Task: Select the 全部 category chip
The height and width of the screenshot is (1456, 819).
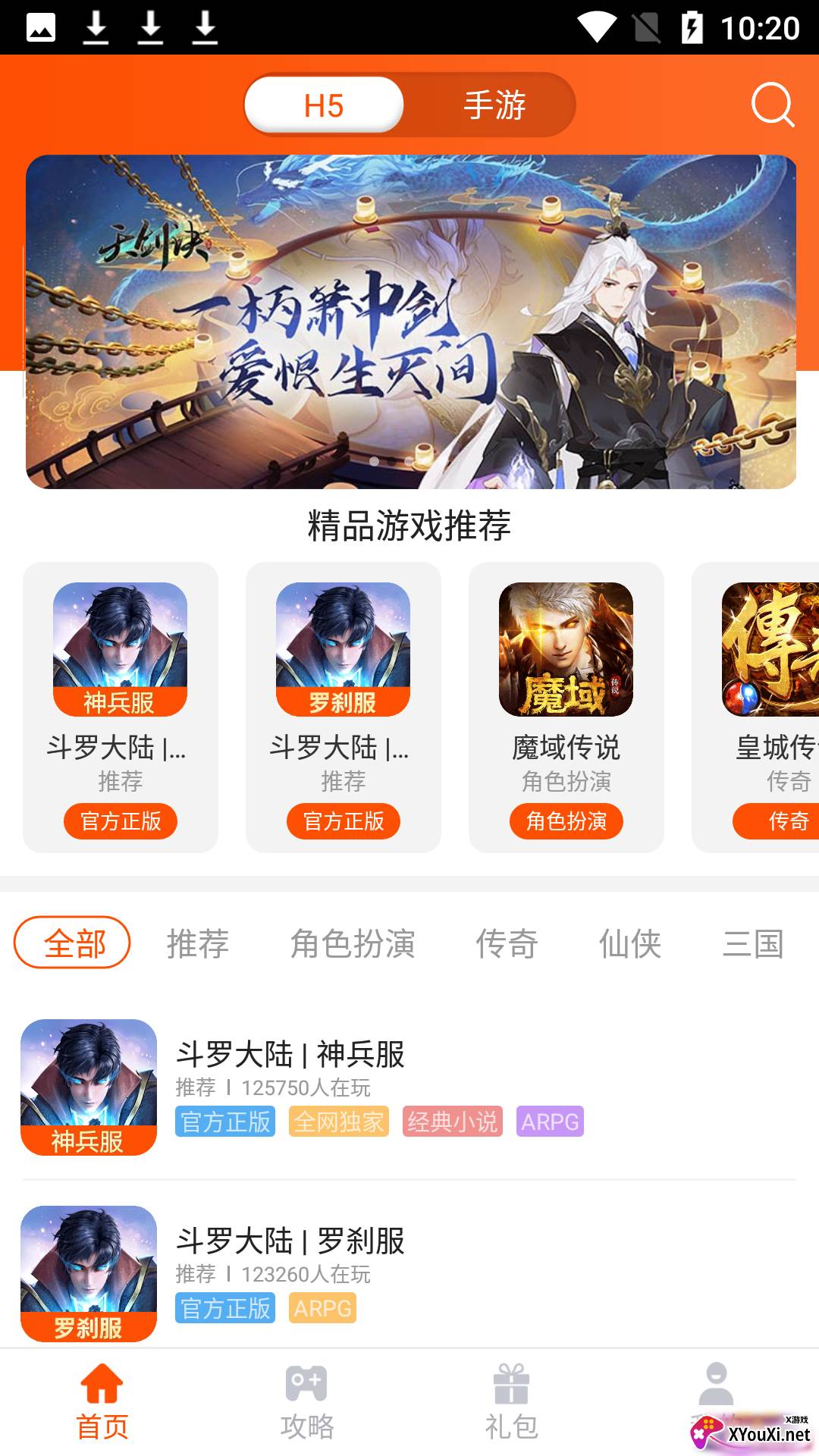Action: (x=73, y=943)
